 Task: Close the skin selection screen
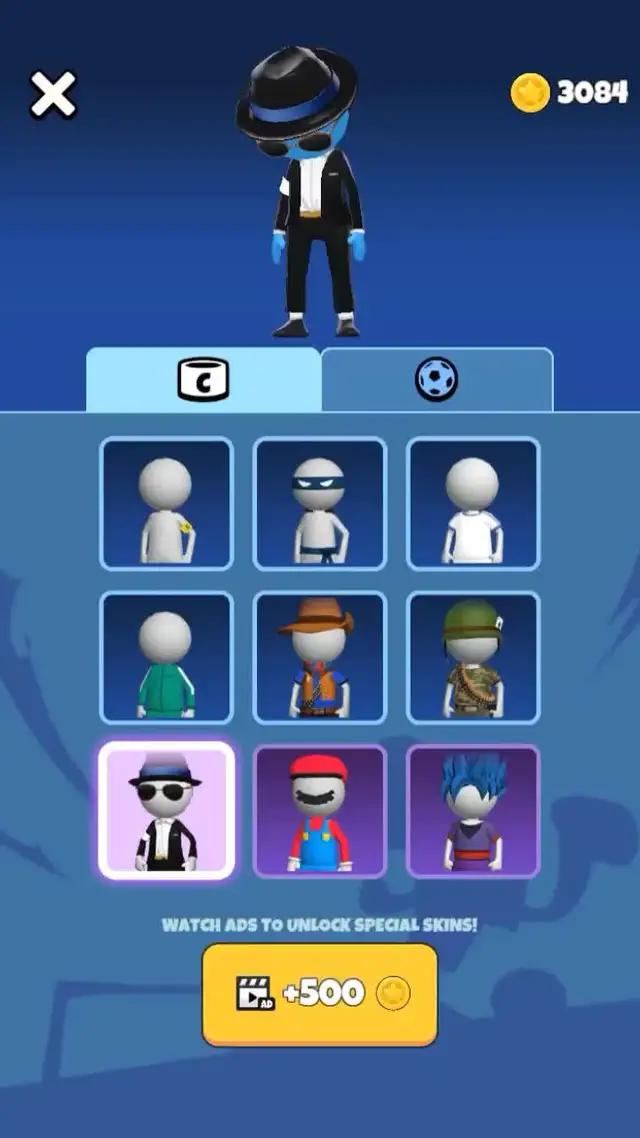tap(53, 95)
